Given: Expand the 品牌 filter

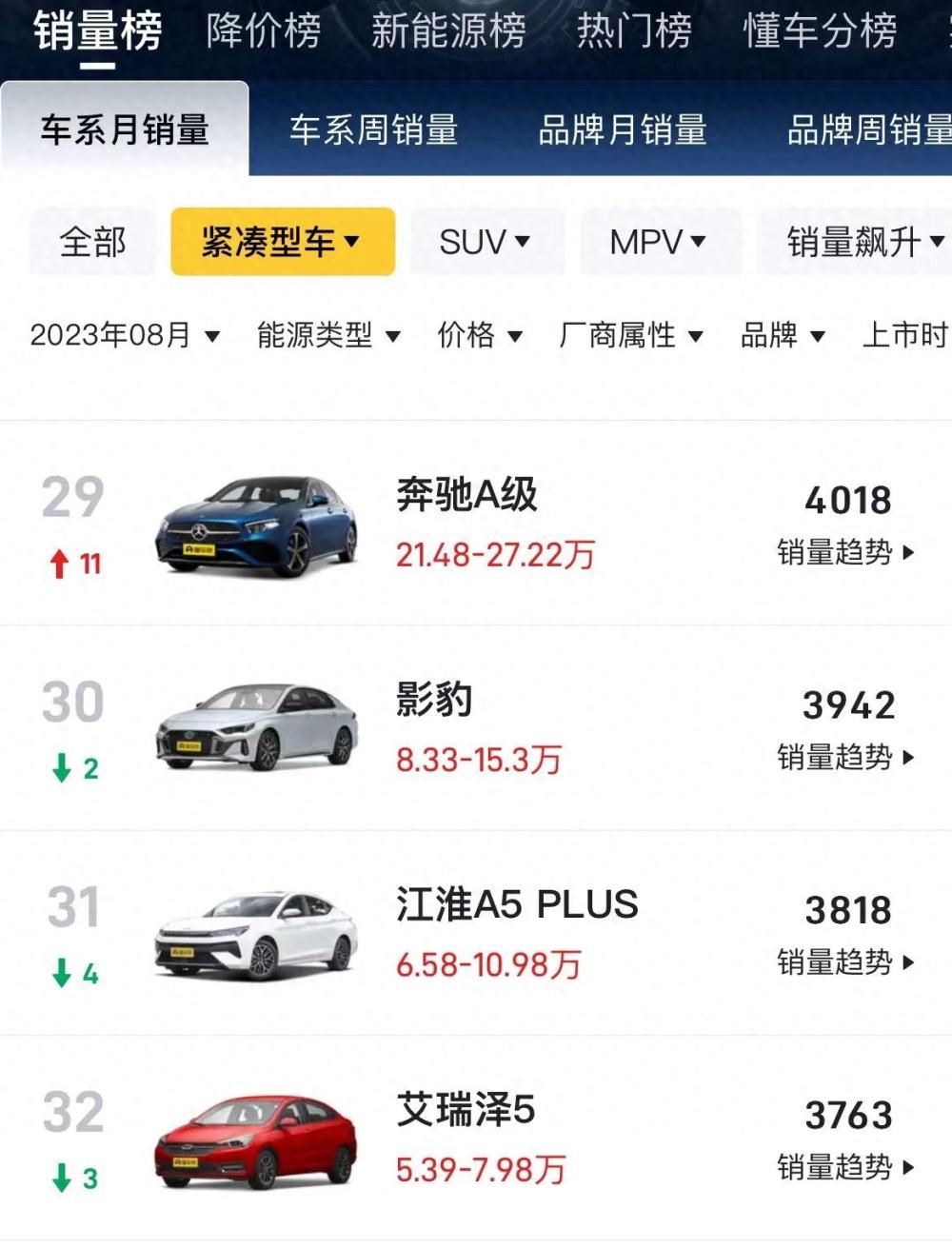Looking at the screenshot, I should [782, 335].
